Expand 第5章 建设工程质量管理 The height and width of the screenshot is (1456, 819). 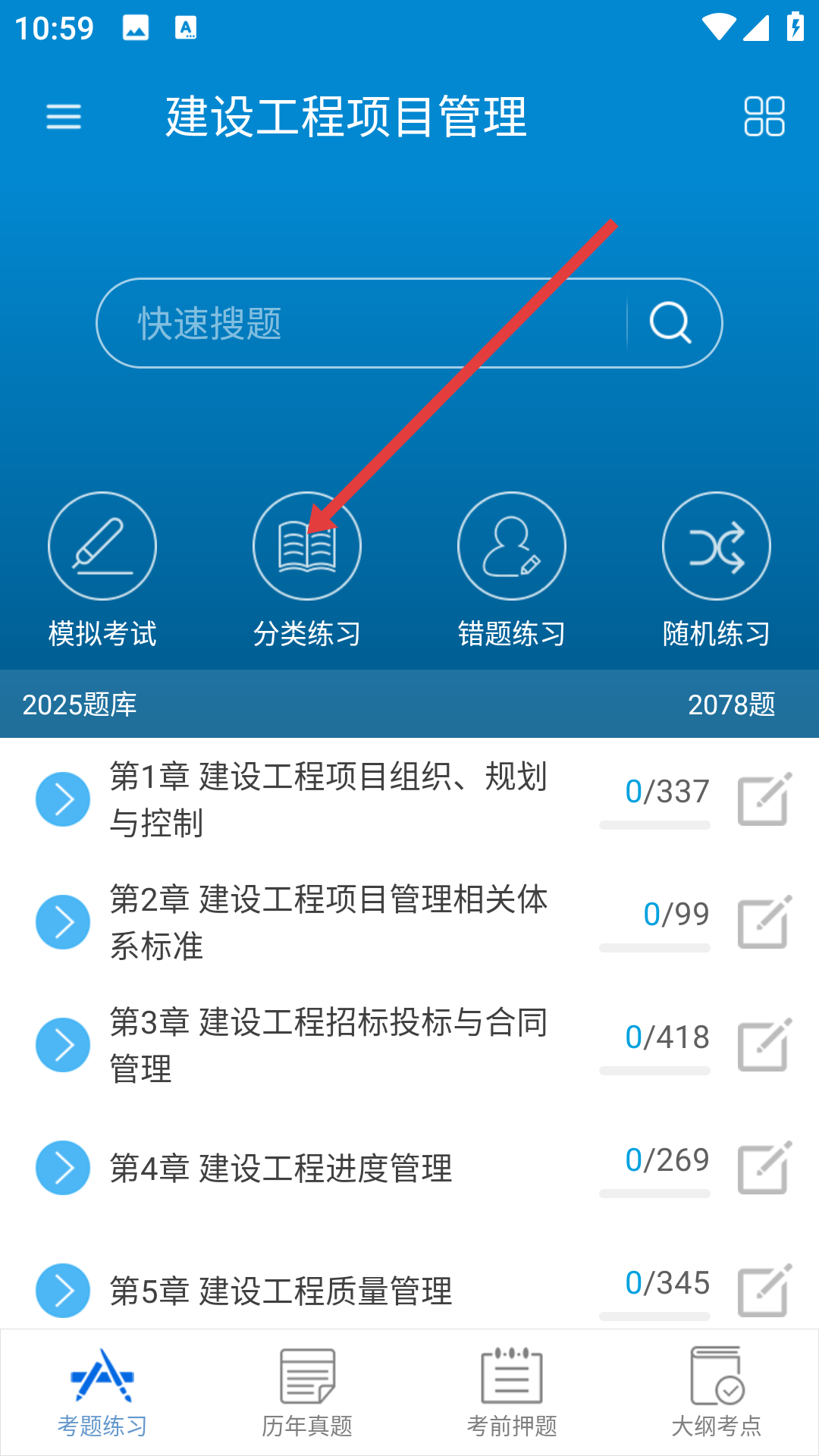(x=63, y=1291)
